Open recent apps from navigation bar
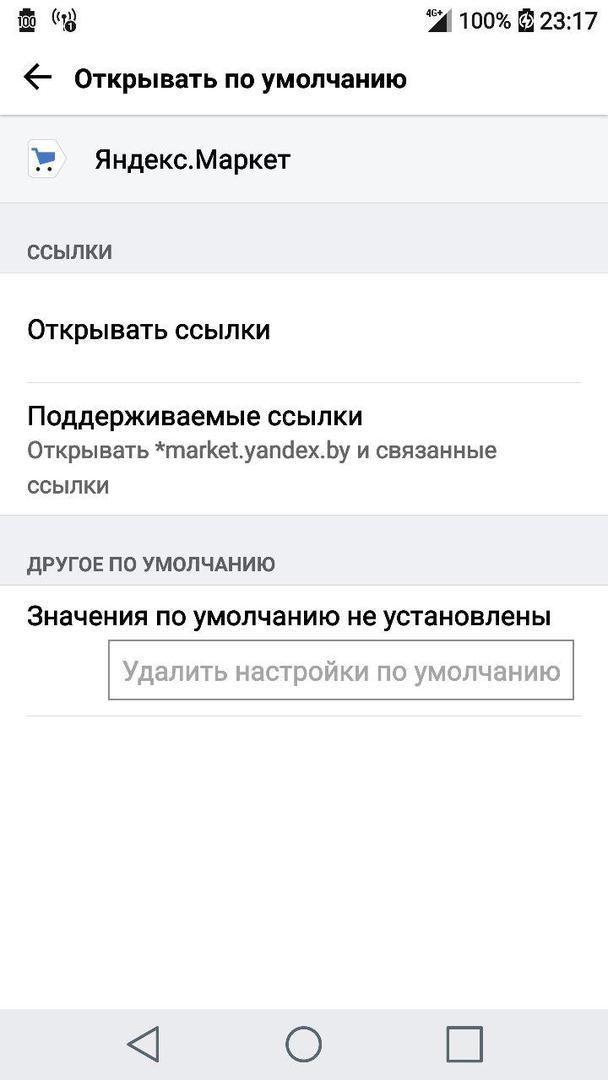Image resolution: width=608 pixels, height=1080 pixels. 464,1045
